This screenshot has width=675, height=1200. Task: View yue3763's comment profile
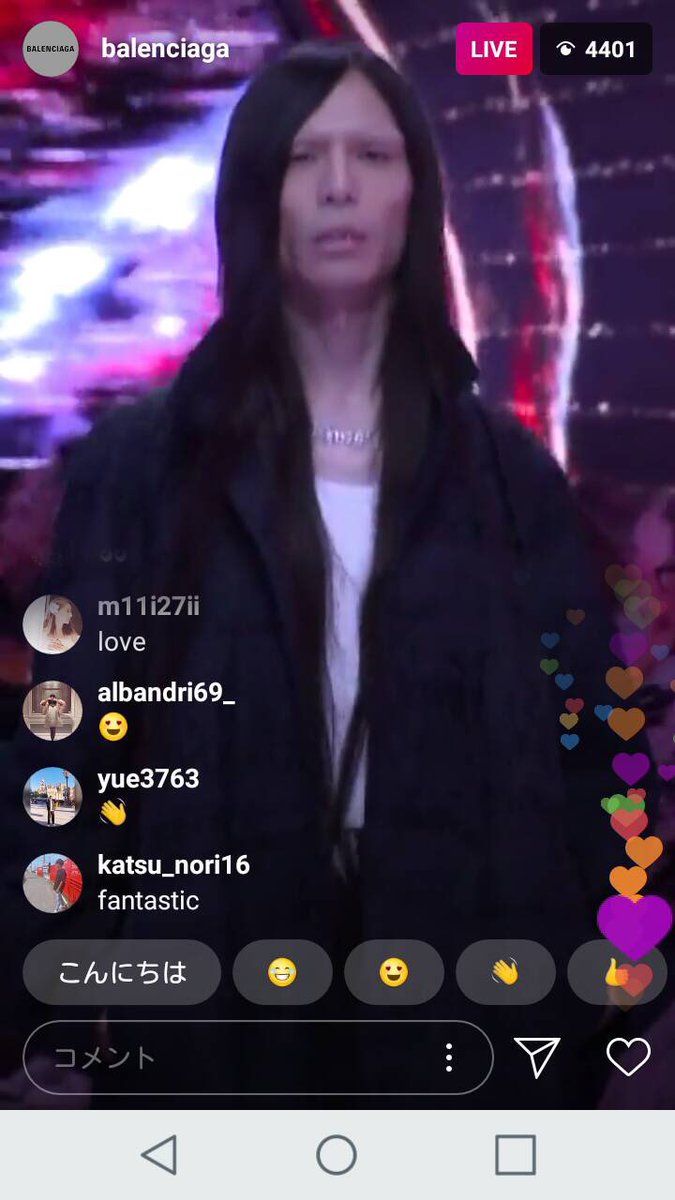tap(52, 796)
